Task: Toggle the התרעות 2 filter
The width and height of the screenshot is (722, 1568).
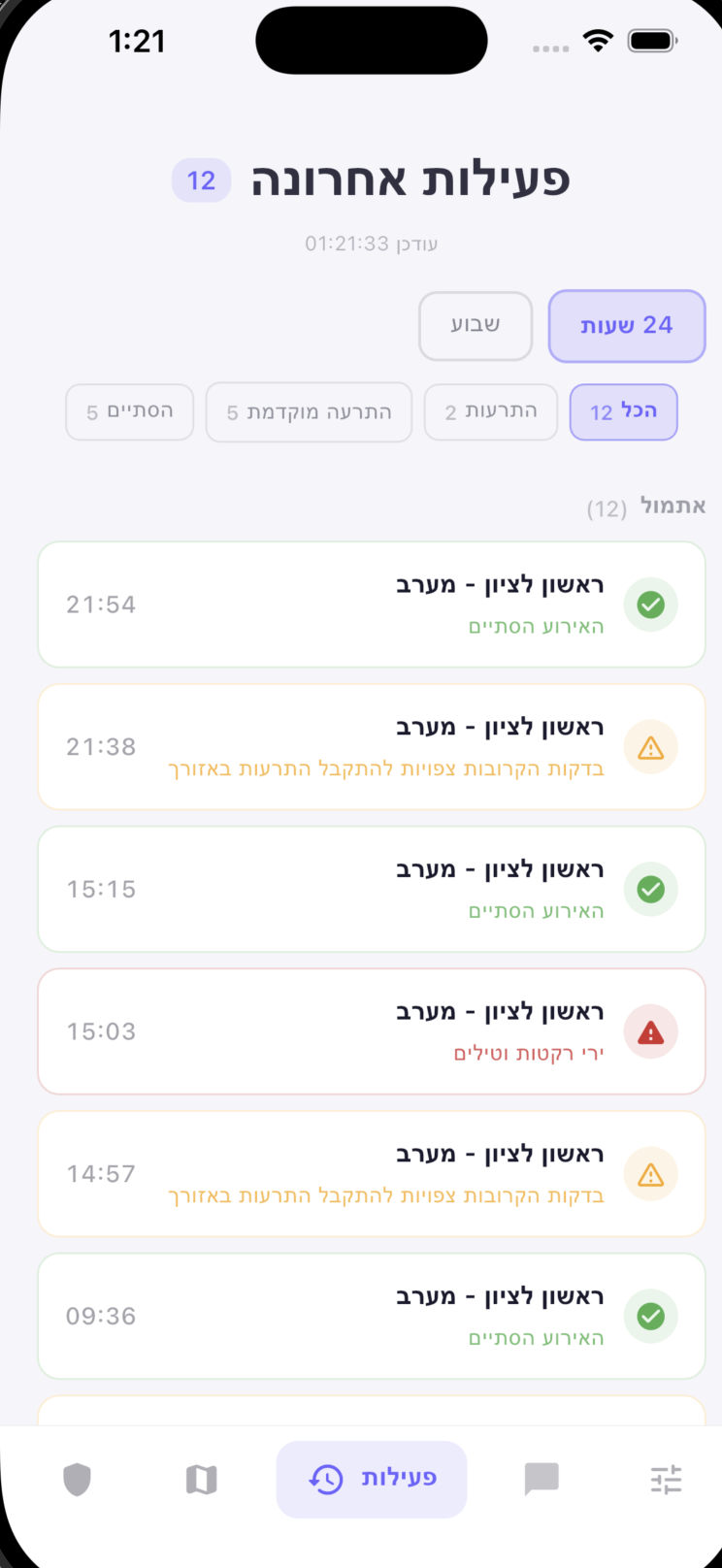Action: coord(490,412)
